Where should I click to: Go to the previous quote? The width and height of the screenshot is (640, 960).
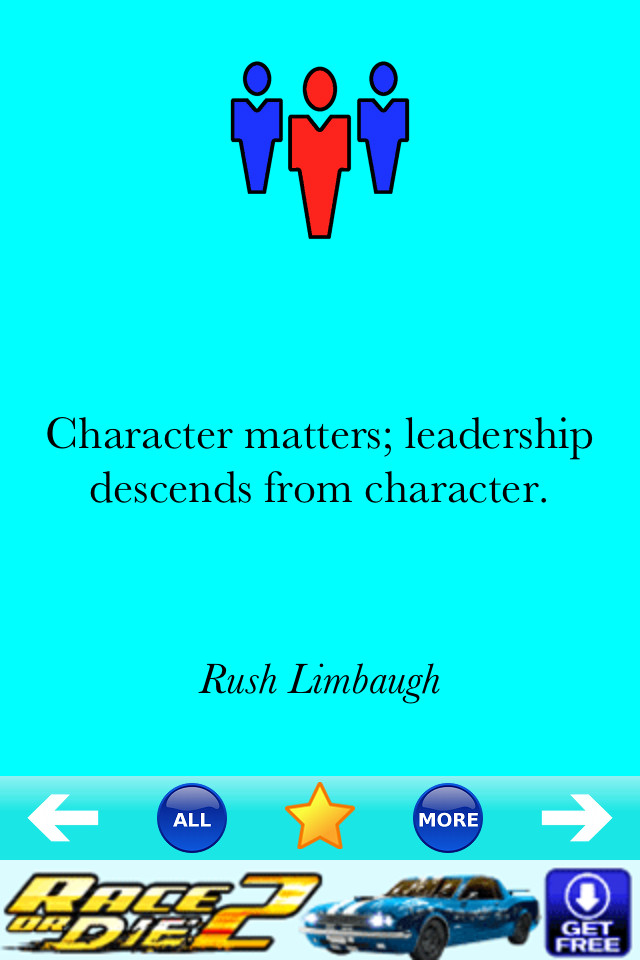tap(63, 818)
